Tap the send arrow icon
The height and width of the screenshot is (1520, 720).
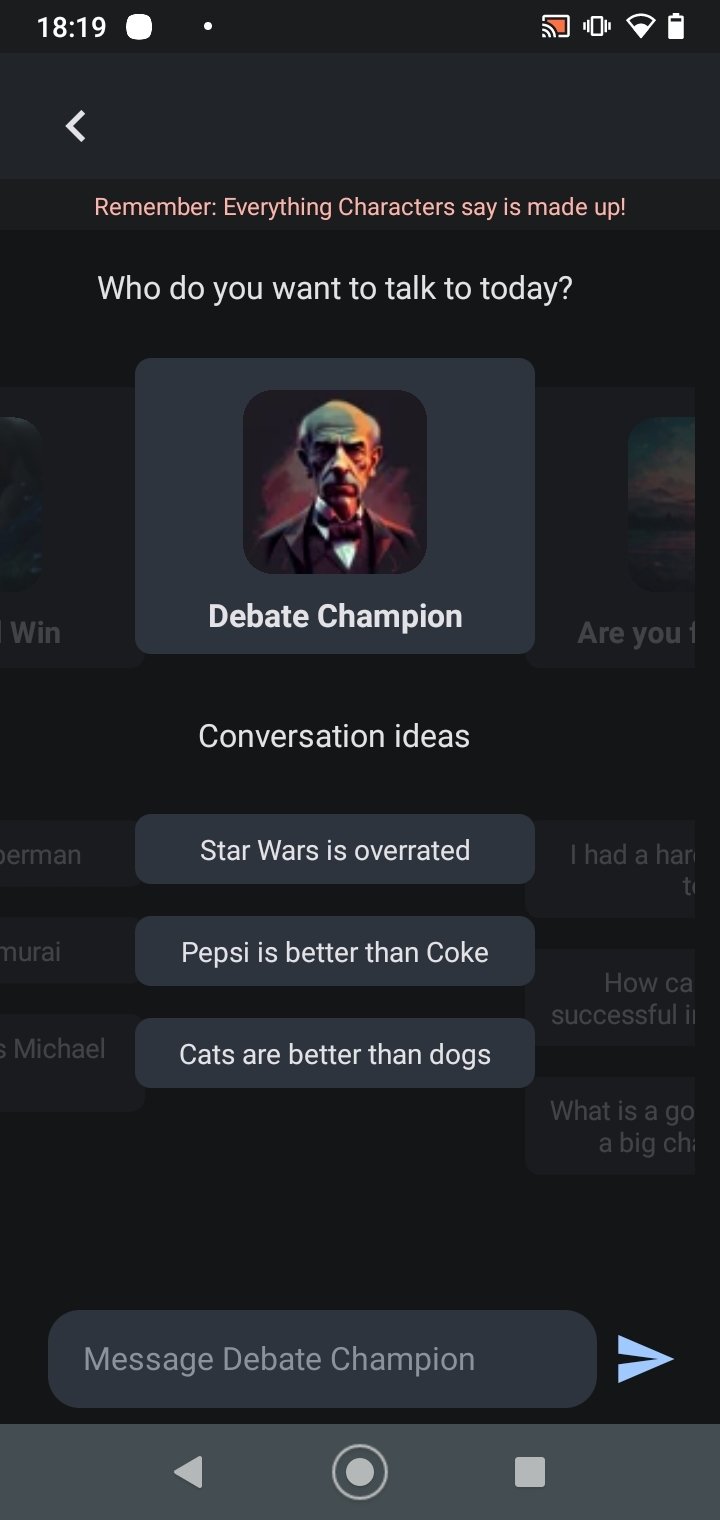tap(645, 1359)
